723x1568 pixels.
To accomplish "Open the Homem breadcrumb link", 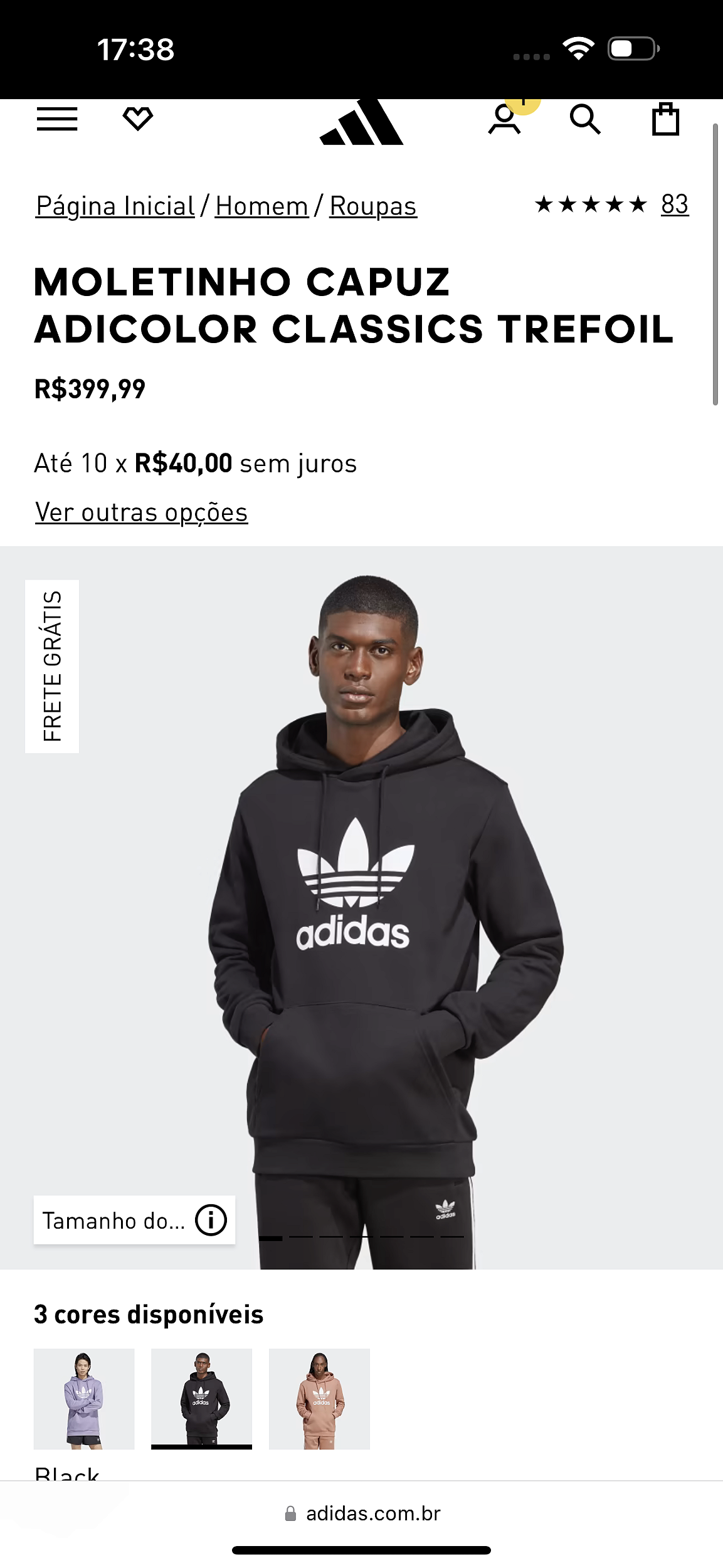I will 262,206.
